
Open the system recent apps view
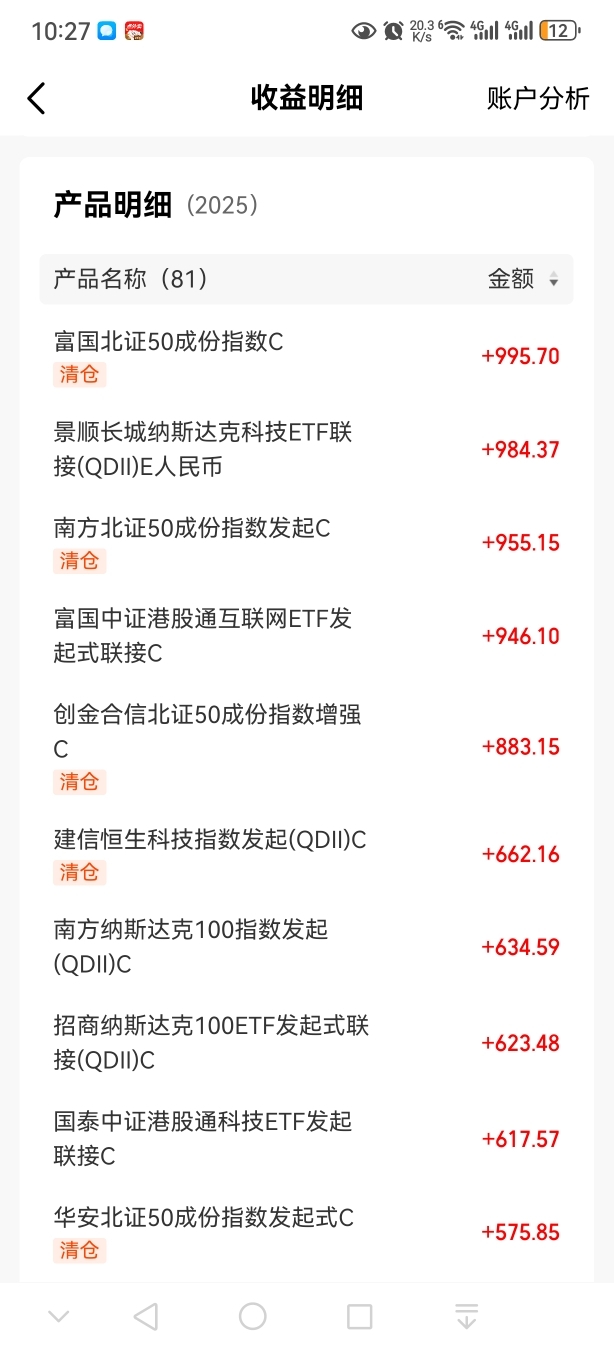click(360, 1316)
